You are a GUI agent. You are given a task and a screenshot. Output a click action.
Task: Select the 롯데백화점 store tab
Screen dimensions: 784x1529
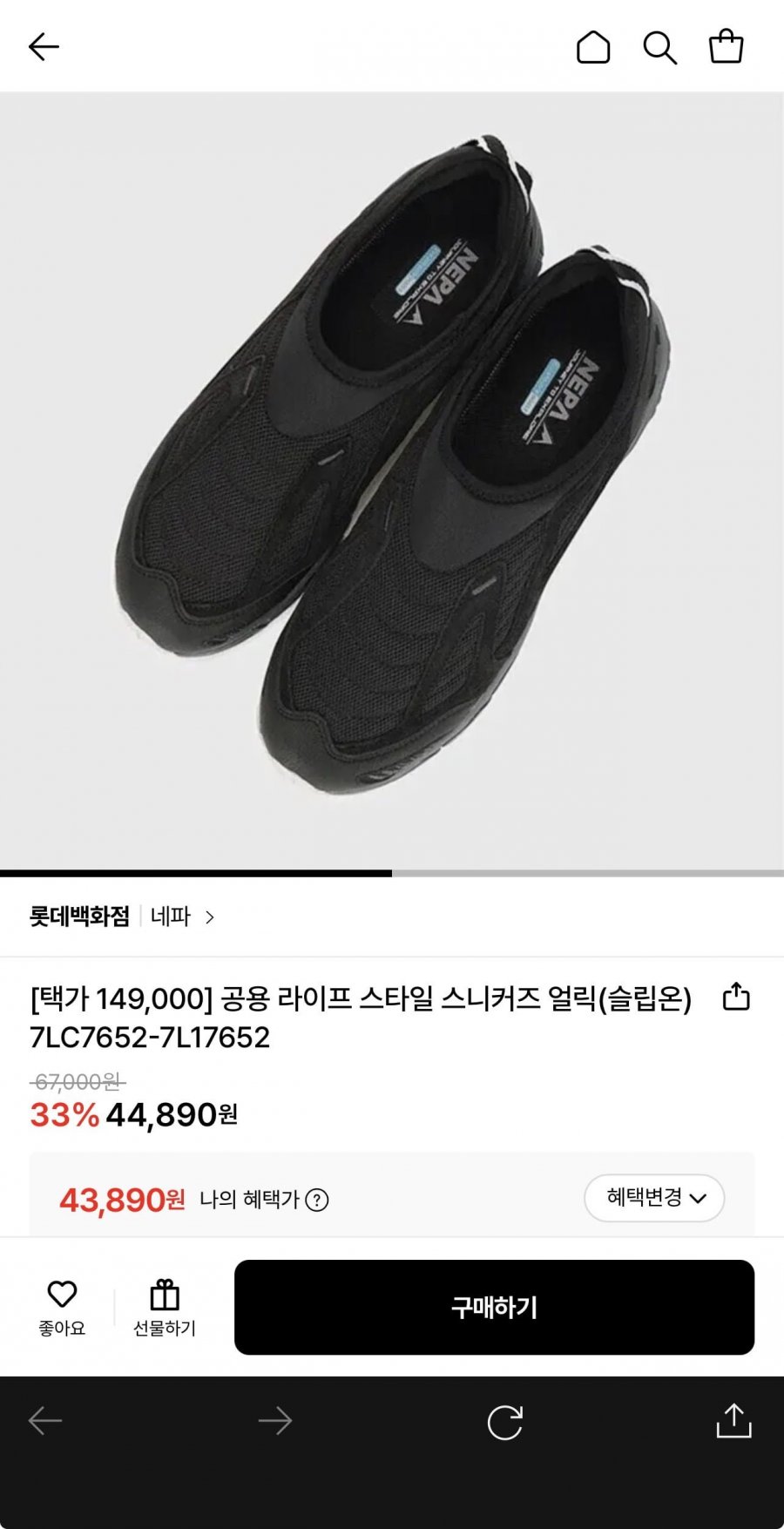point(78,917)
